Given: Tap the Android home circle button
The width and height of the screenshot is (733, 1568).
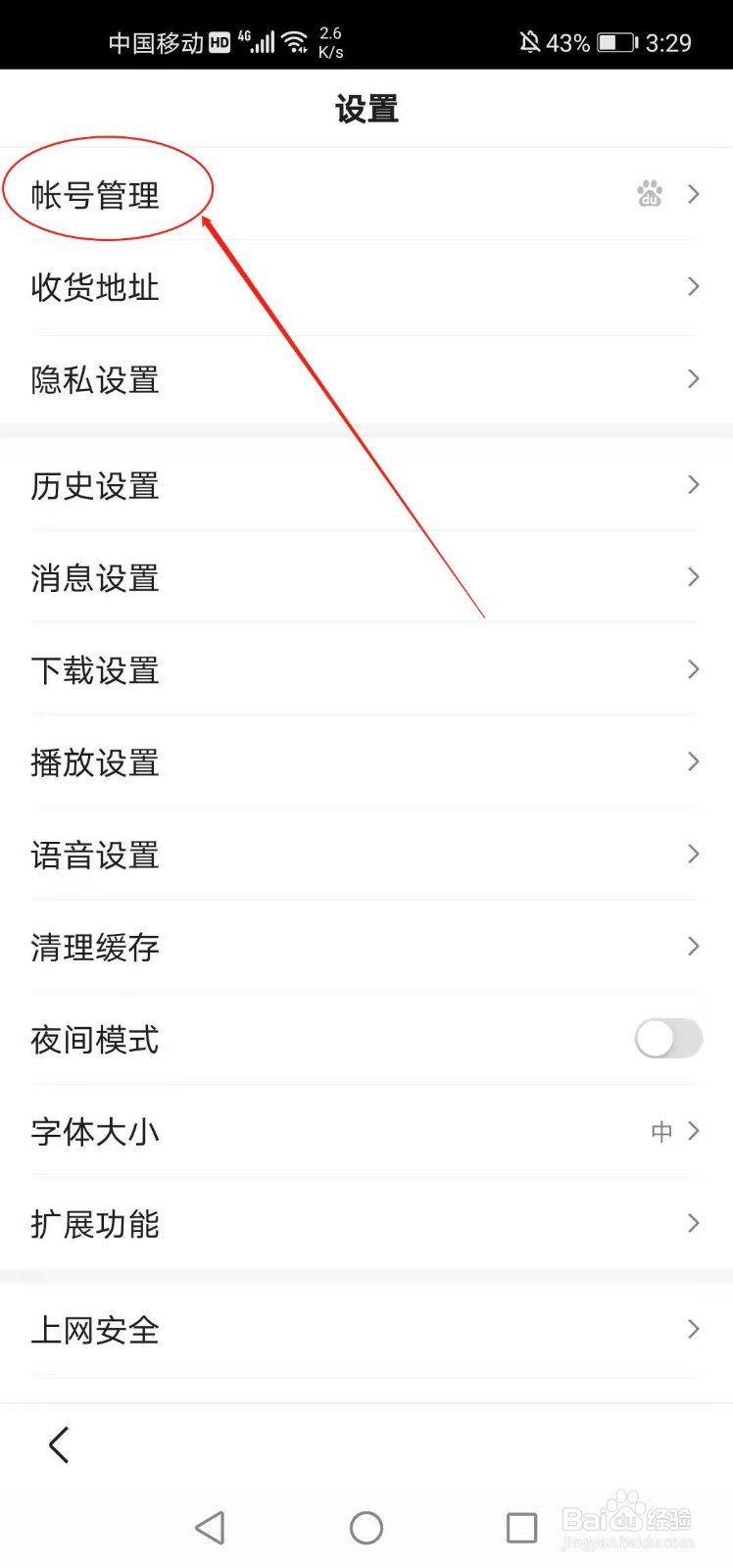Looking at the screenshot, I should click(x=366, y=1527).
